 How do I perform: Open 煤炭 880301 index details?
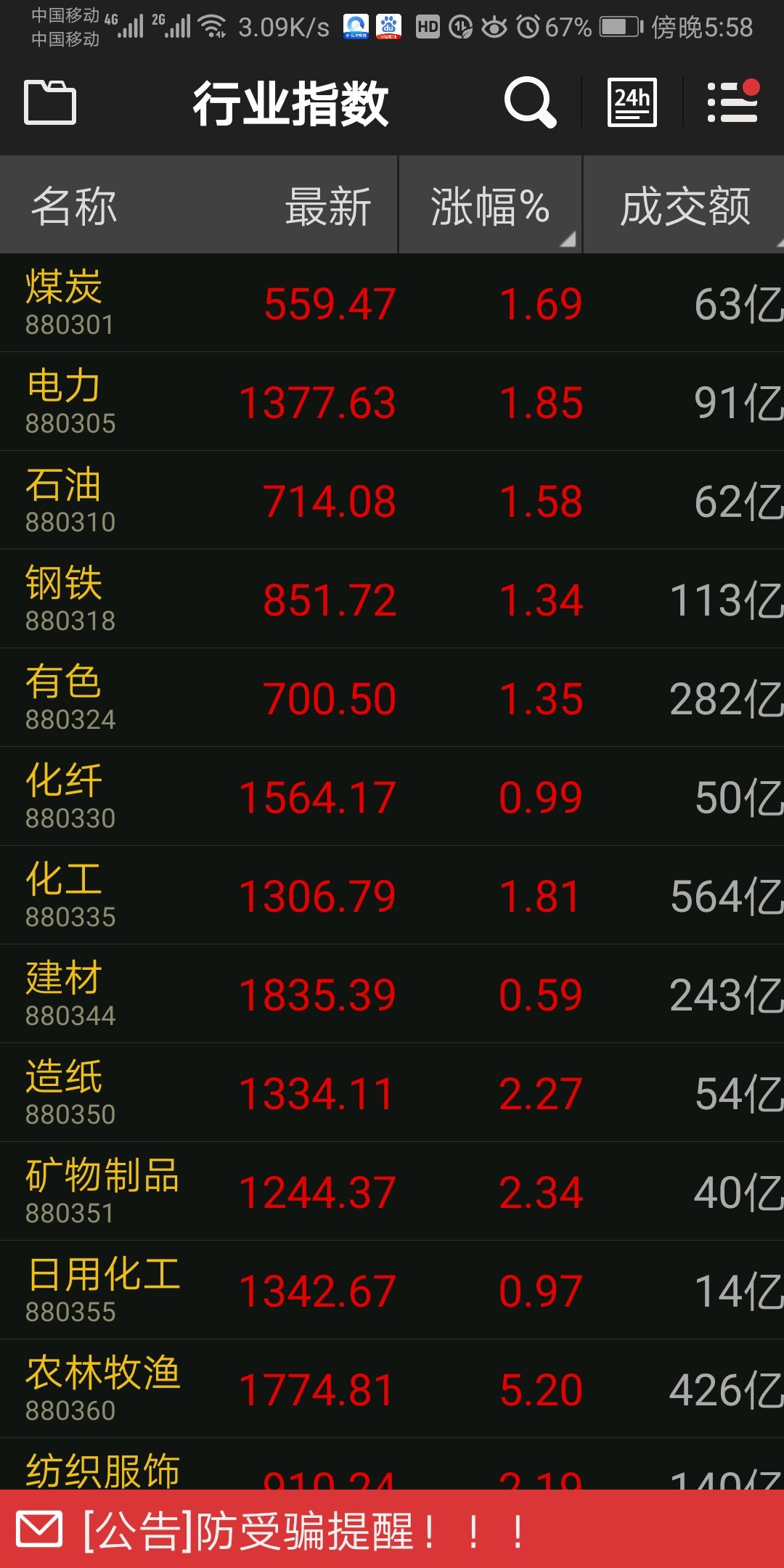(x=392, y=303)
